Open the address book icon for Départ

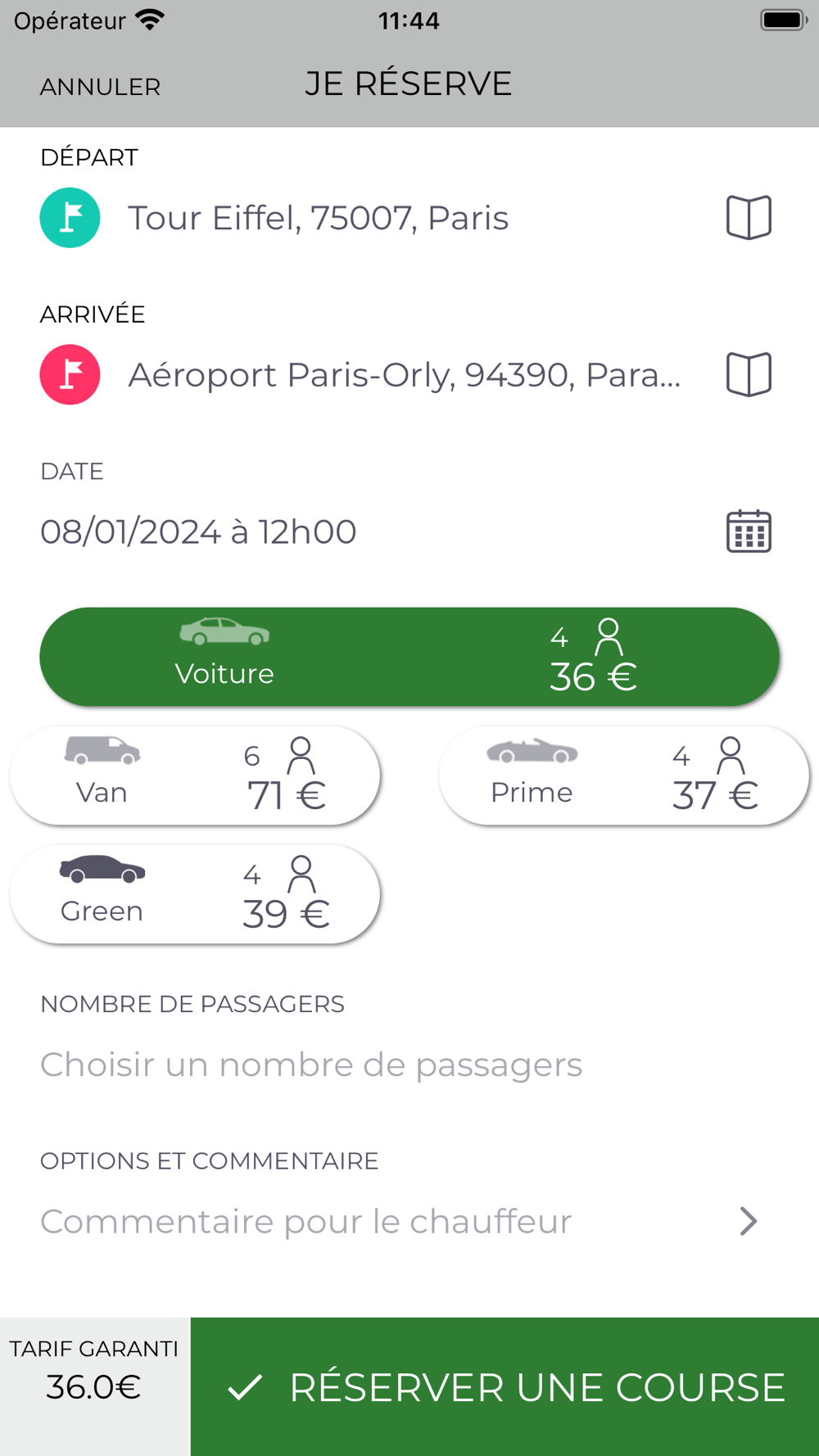click(x=749, y=217)
